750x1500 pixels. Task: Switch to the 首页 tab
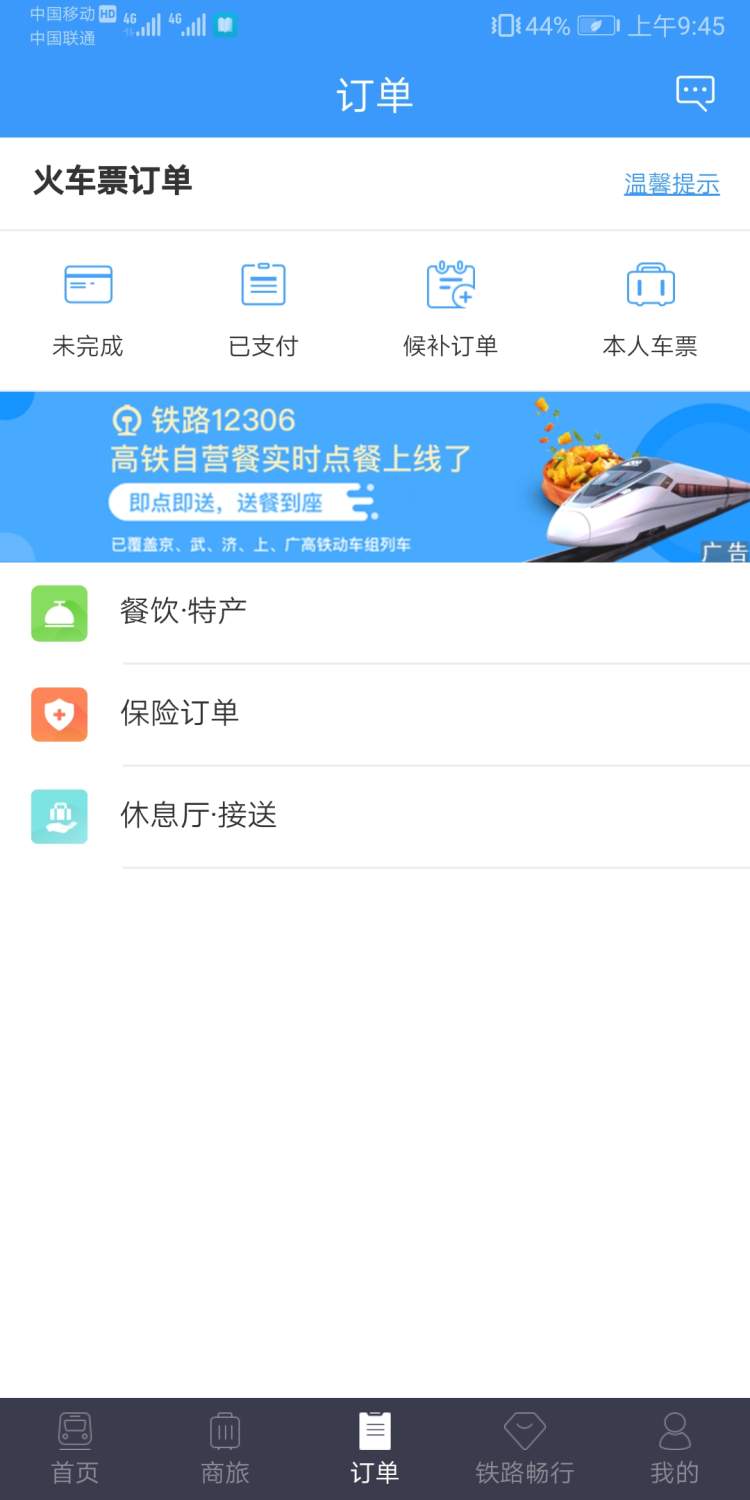coord(75,1448)
